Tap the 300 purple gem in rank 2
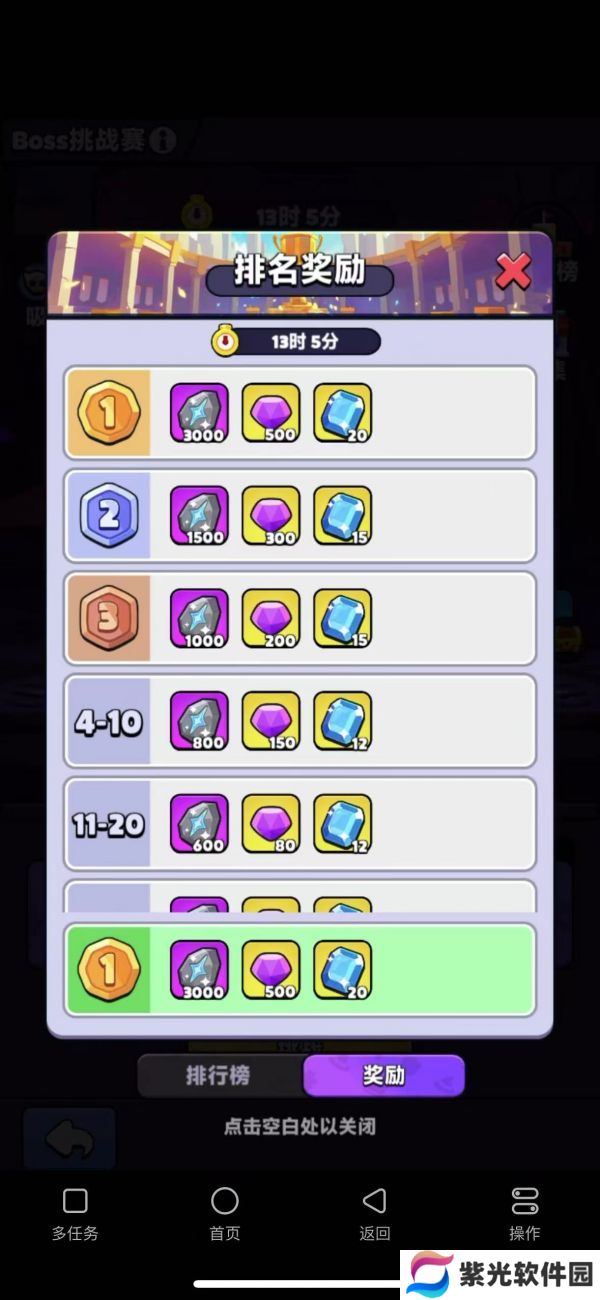 [x=271, y=515]
